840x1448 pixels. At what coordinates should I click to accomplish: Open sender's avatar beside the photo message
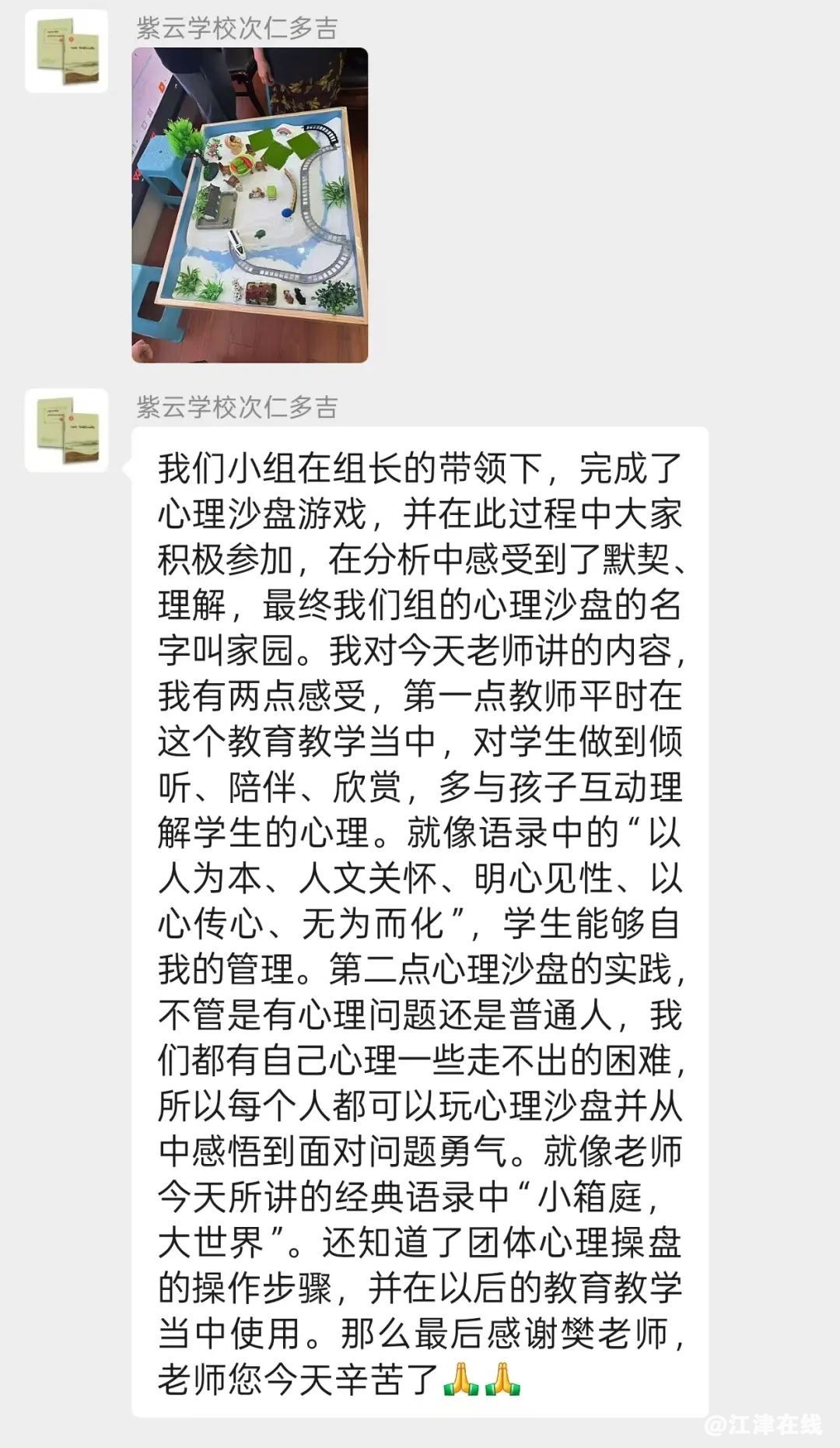(x=66, y=51)
